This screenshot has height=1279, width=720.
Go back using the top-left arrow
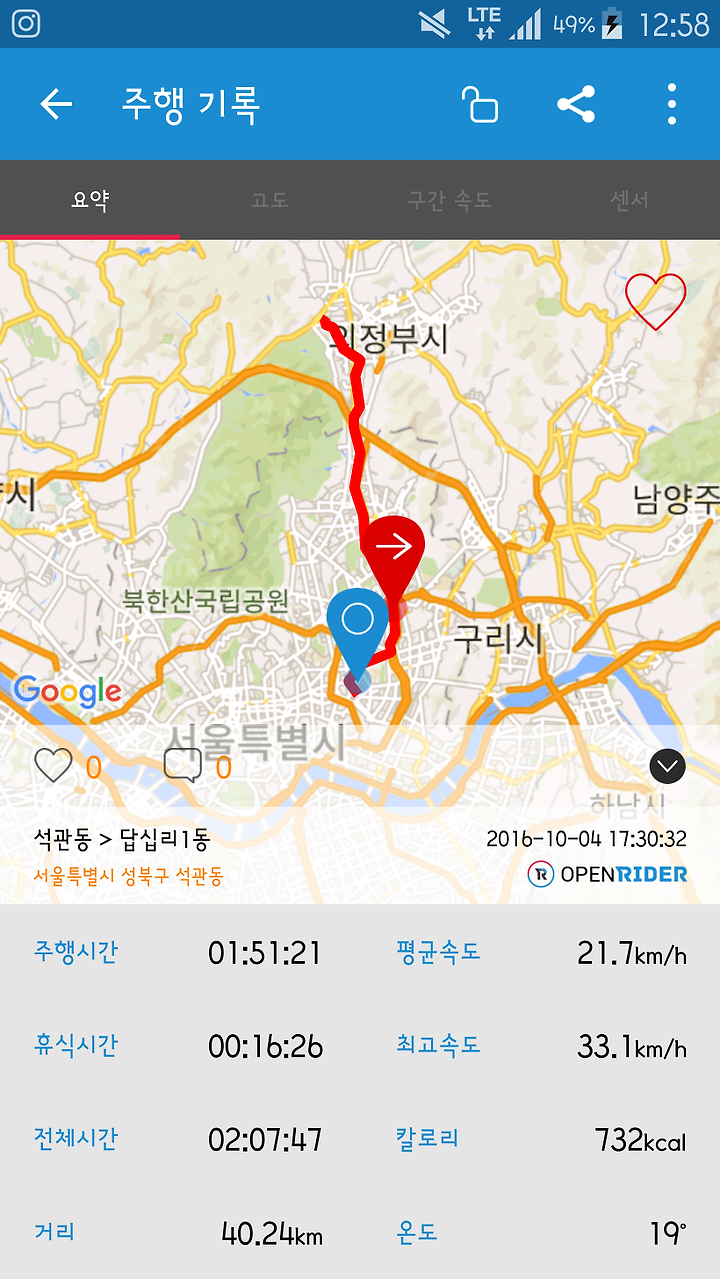coord(56,104)
